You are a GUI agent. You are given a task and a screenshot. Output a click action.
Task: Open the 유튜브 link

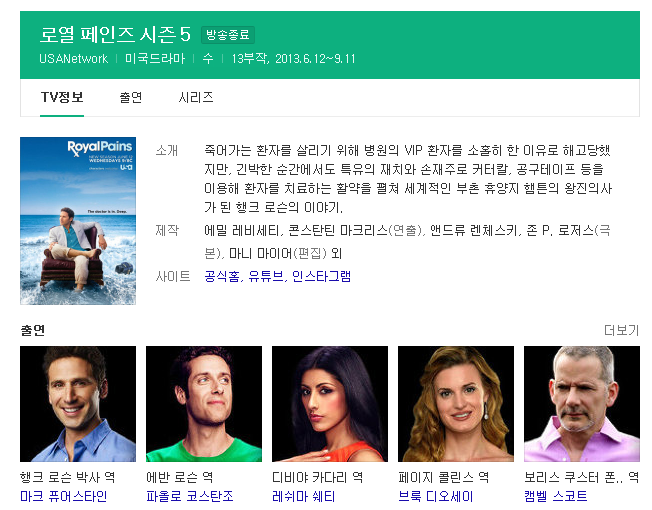(x=266, y=276)
